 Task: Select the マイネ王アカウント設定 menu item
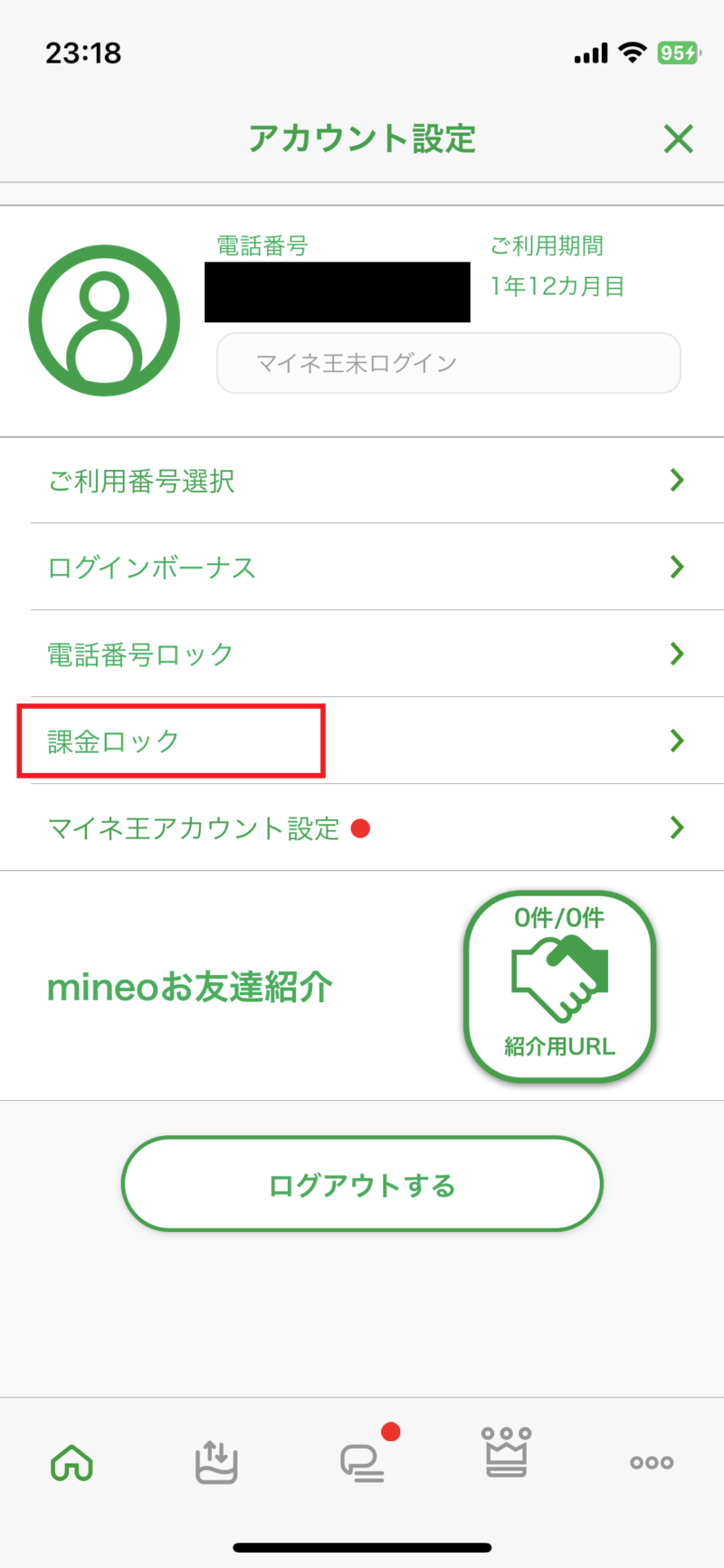193,827
